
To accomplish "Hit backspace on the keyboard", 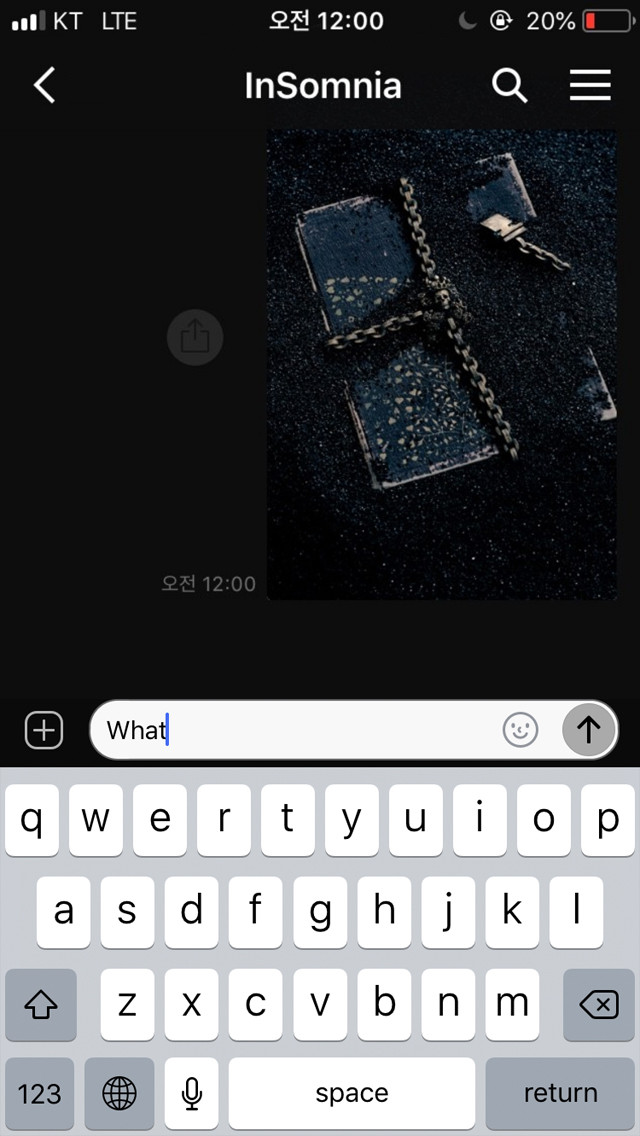I will pos(598,1004).
